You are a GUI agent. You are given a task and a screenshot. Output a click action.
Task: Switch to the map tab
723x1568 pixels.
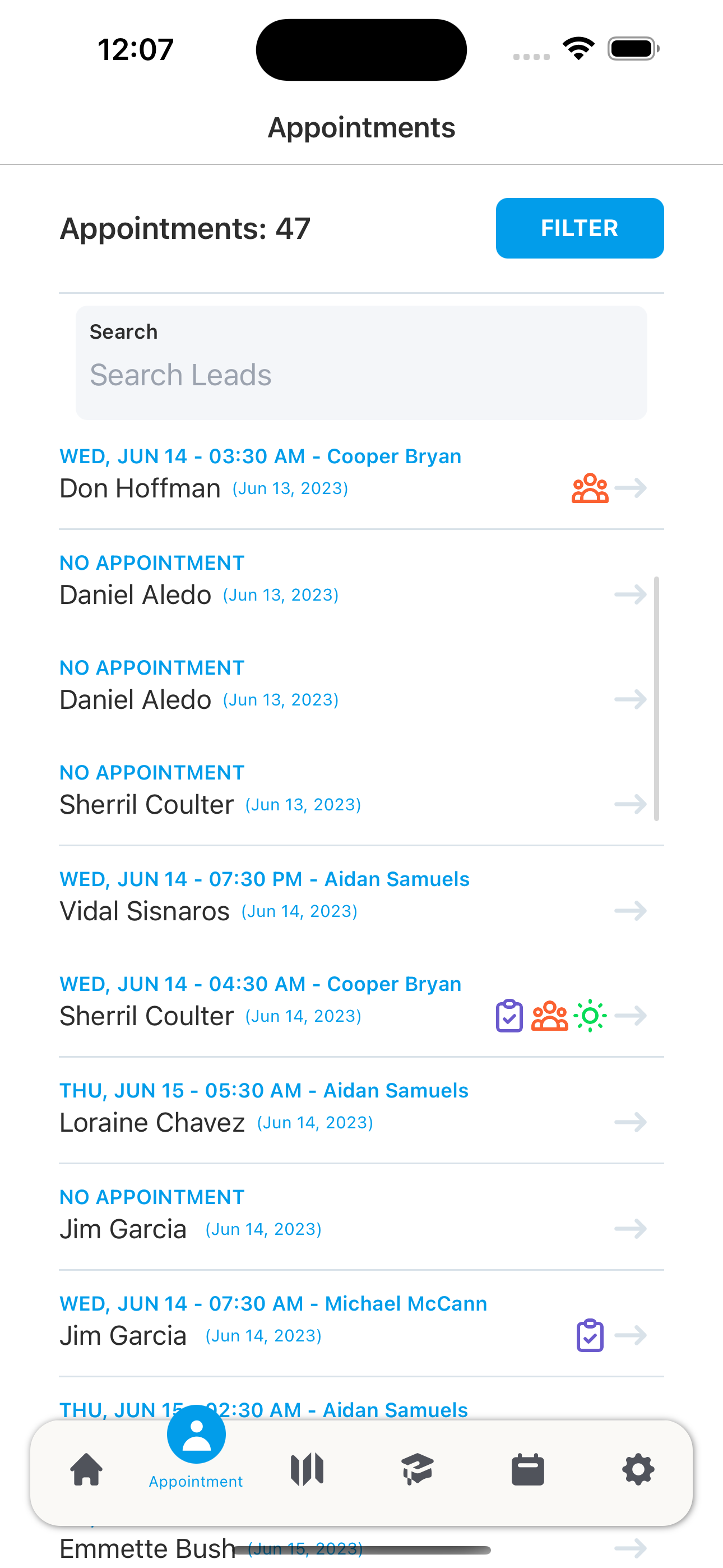pyautogui.click(x=307, y=1469)
